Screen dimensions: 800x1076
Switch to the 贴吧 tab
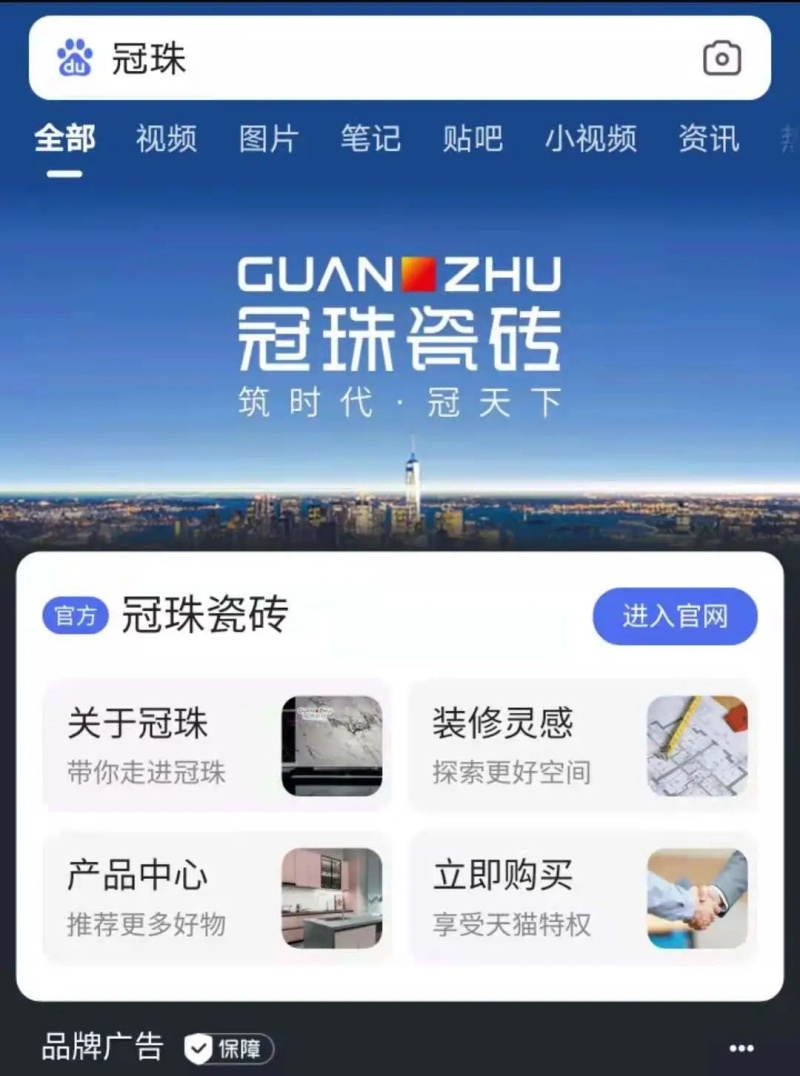(472, 140)
